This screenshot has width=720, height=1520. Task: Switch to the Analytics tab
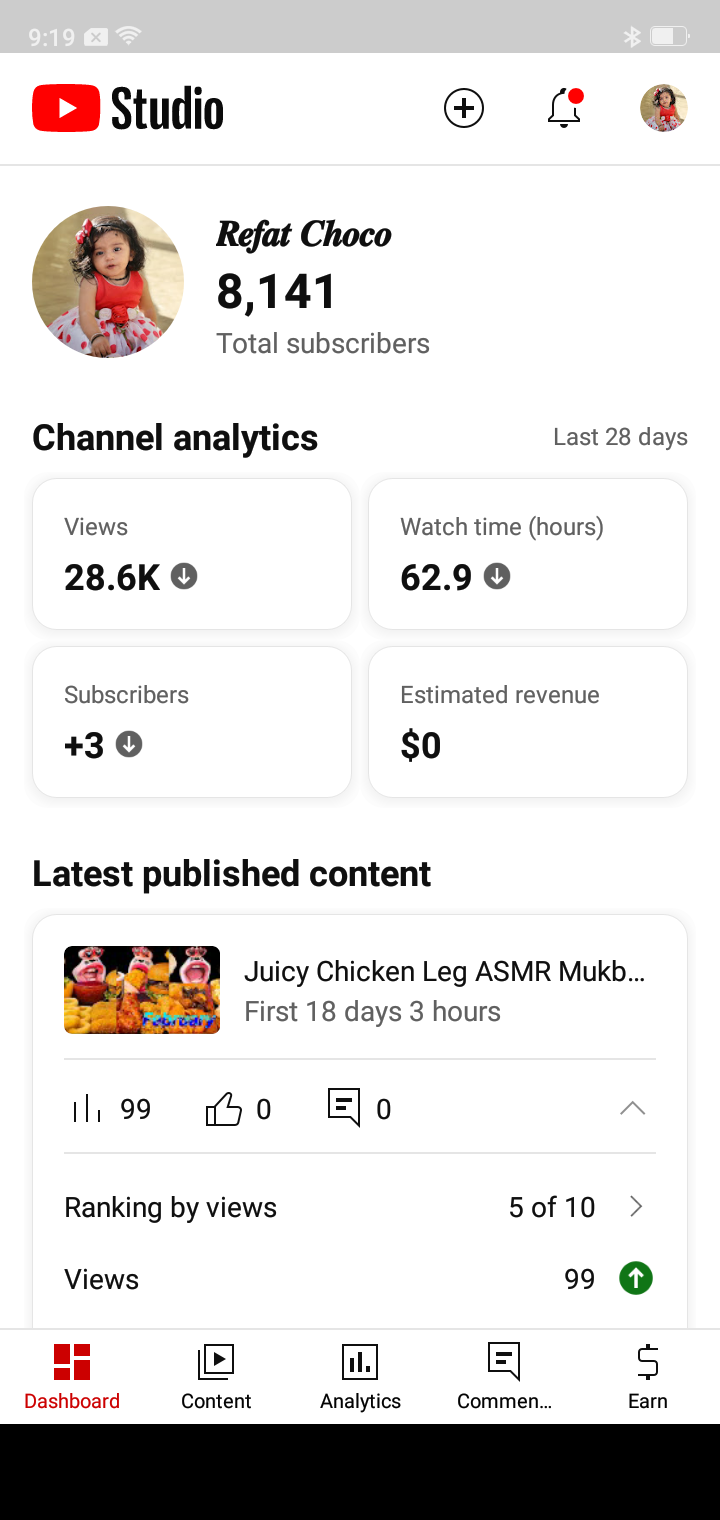pos(360,1376)
